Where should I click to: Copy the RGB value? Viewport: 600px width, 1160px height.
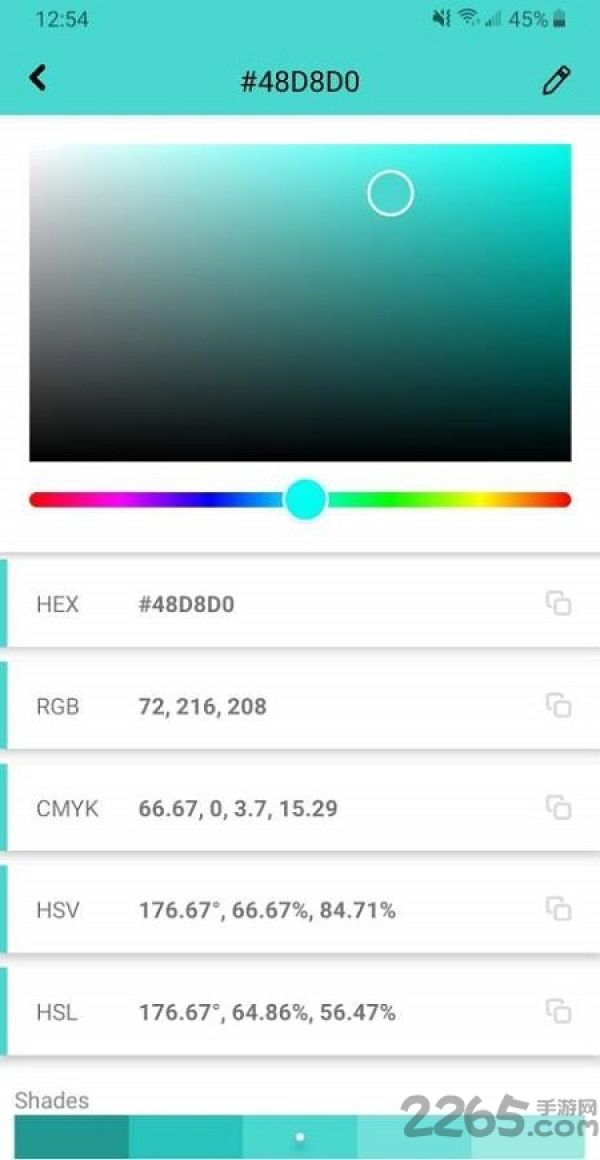click(x=559, y=705)
